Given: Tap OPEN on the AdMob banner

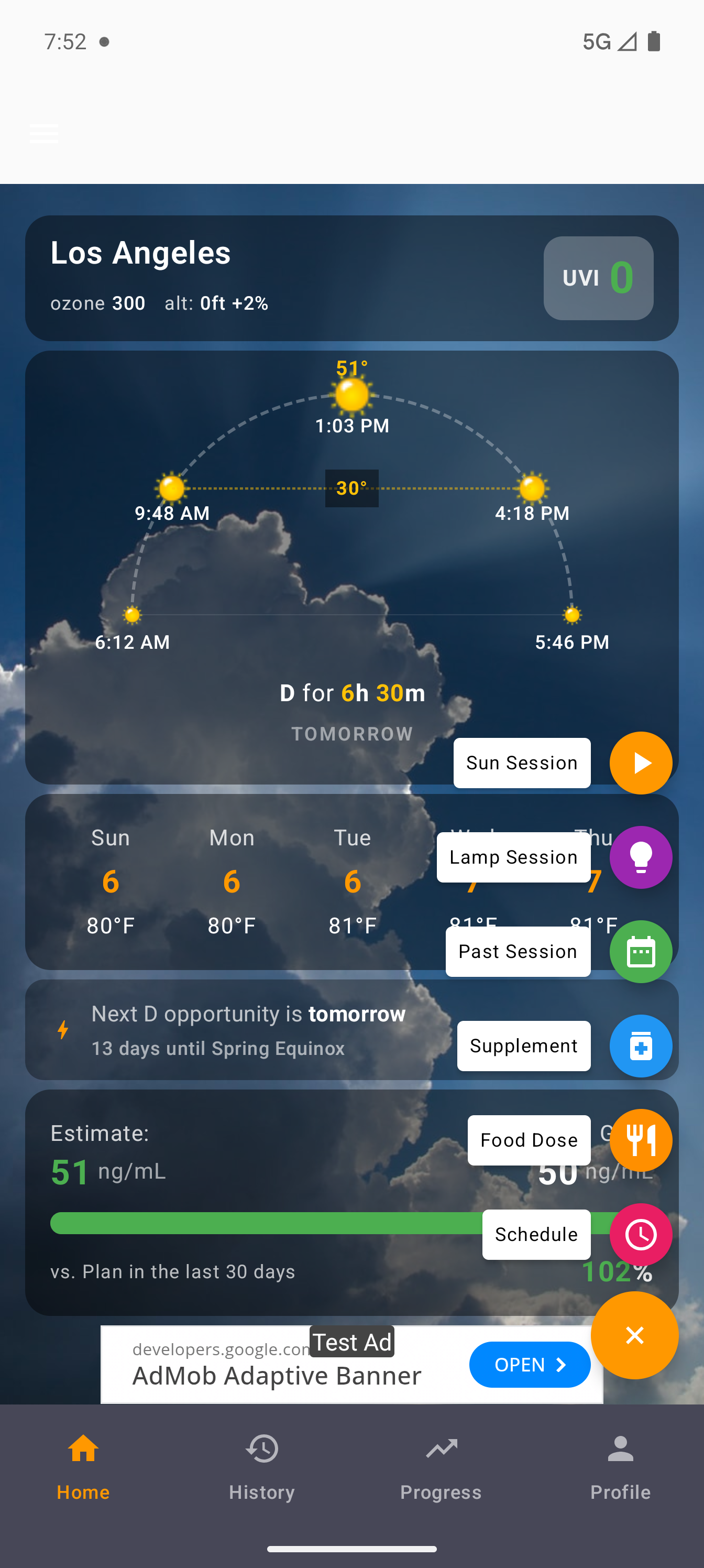Looking at the screenshot, I should (x=530, y=1365).
